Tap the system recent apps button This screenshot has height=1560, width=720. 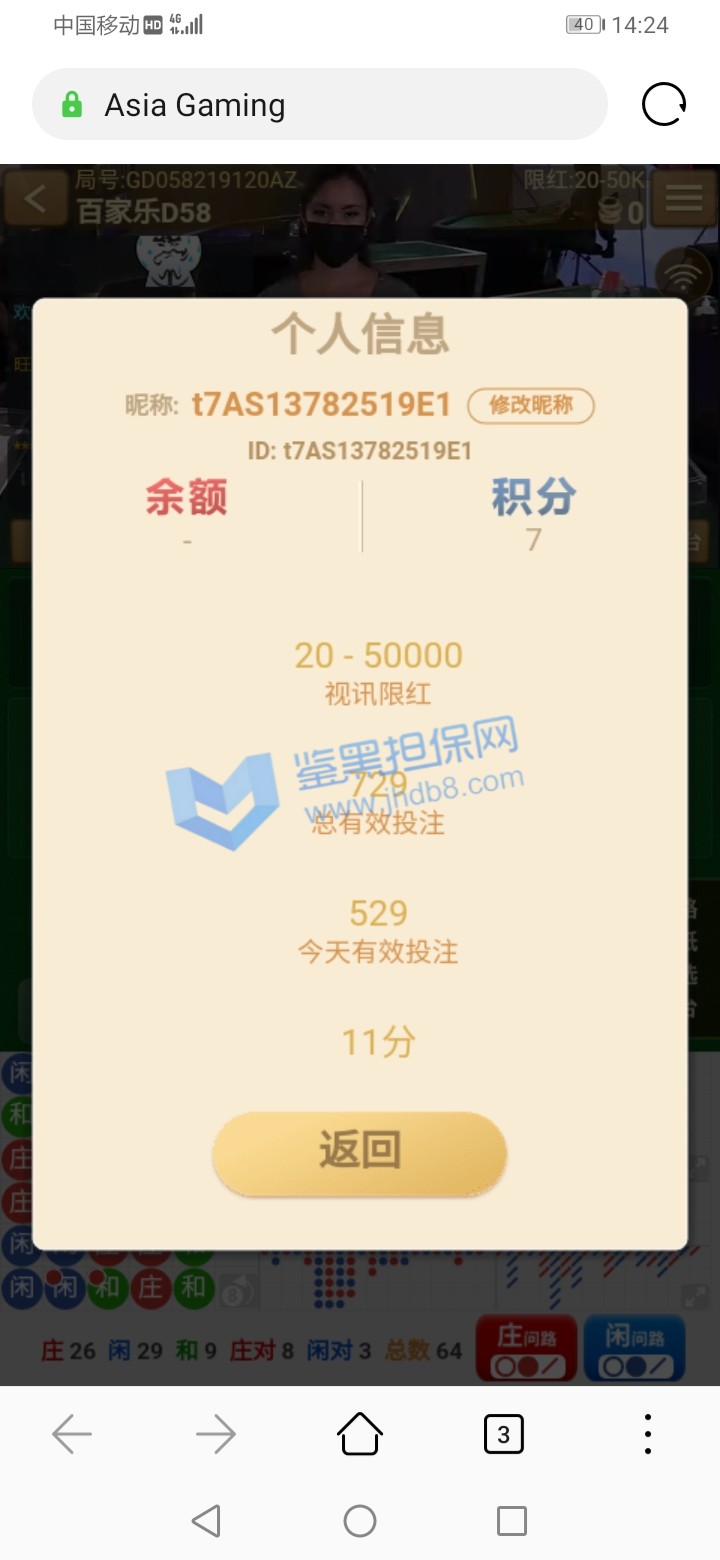pos(512,1521)
